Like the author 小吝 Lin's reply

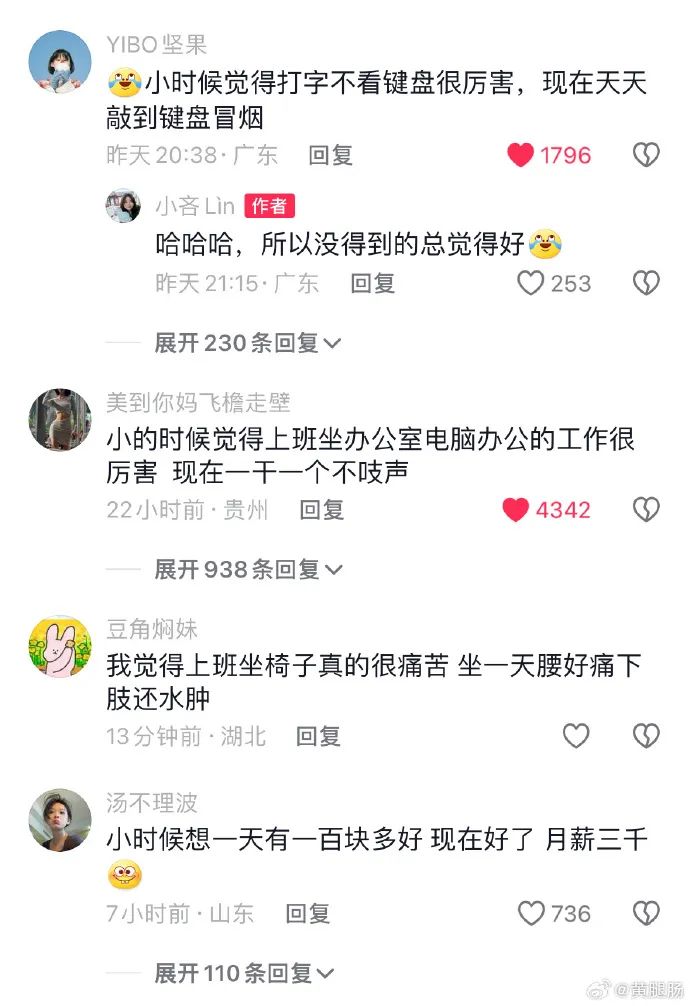pos(530,283)
